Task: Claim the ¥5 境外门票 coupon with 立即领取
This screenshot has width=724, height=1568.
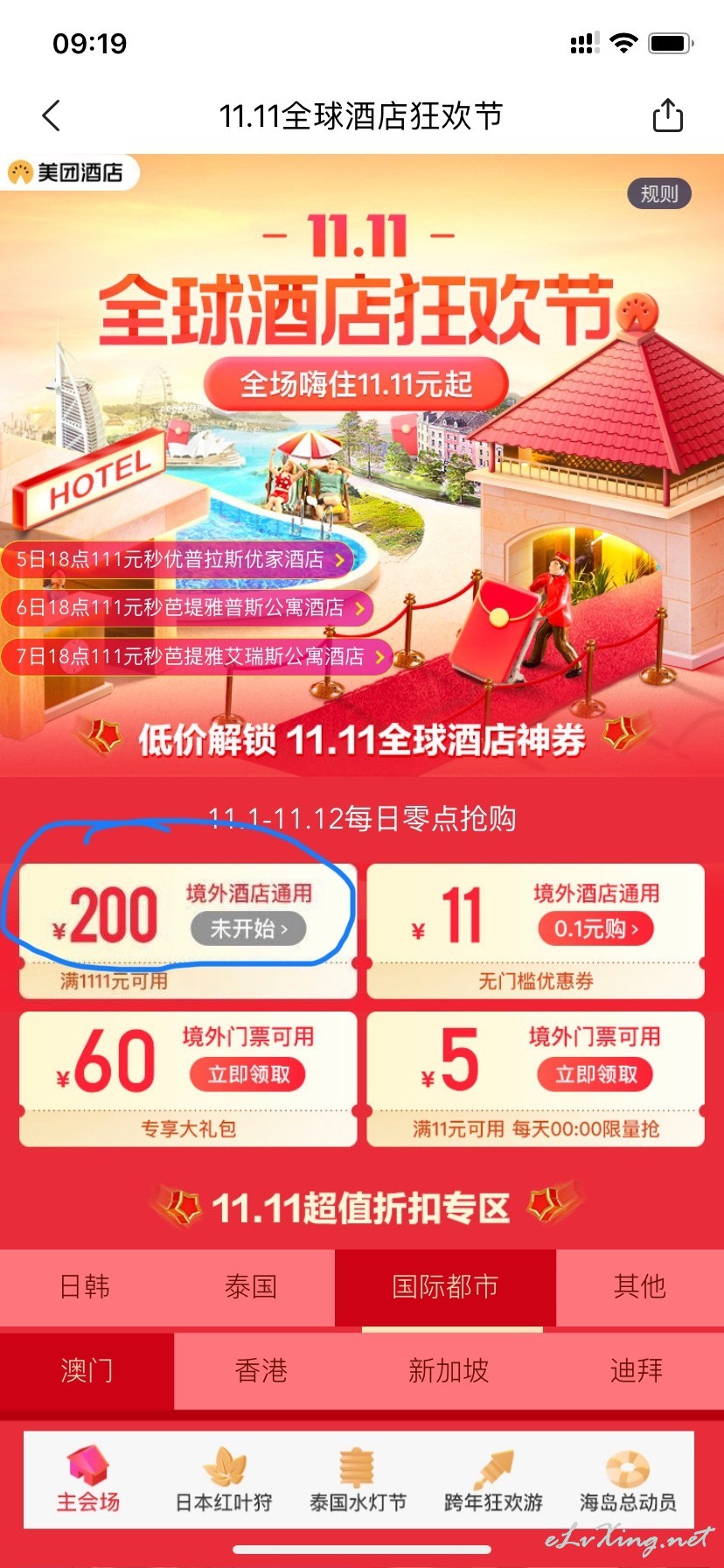Action: click(596, 1074)
